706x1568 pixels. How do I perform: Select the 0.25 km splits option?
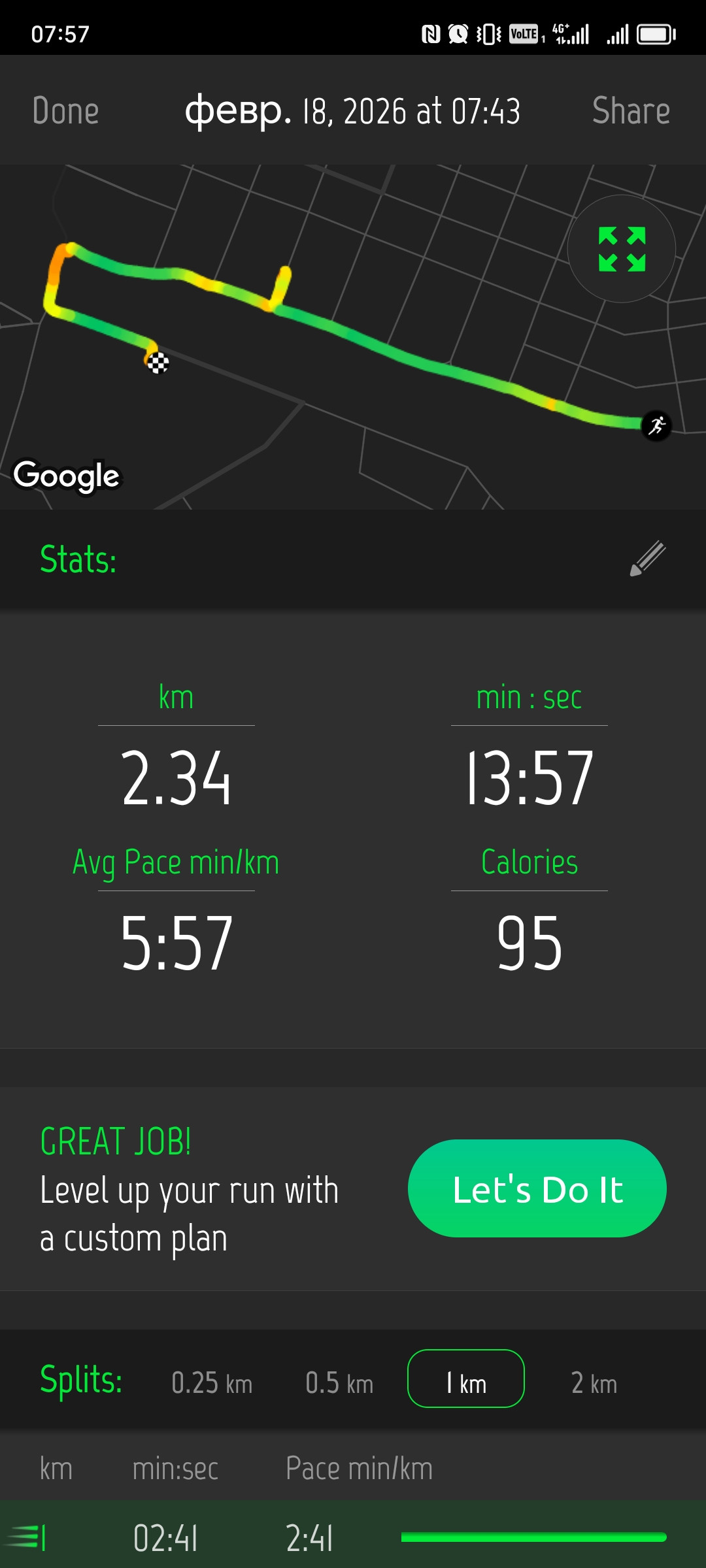click(x=212, y=1383)
